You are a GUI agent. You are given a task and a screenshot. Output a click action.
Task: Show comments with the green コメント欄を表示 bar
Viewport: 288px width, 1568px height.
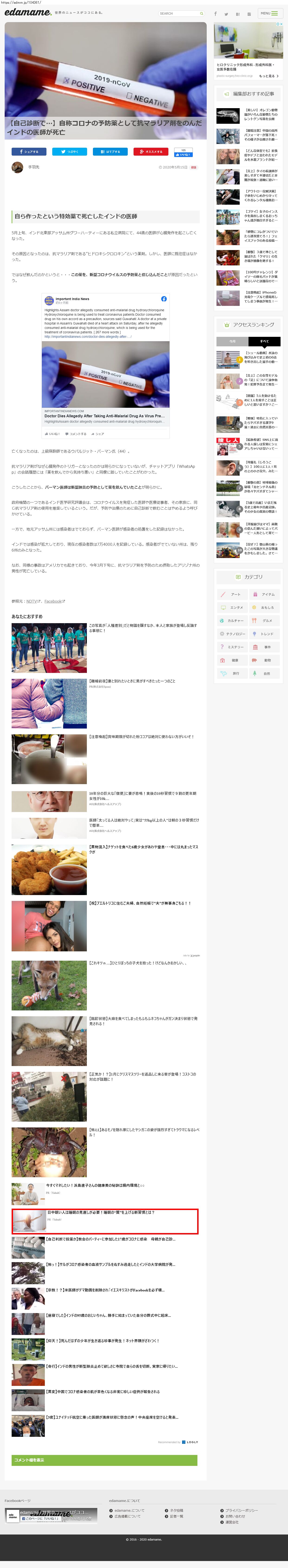[105, 1460]
